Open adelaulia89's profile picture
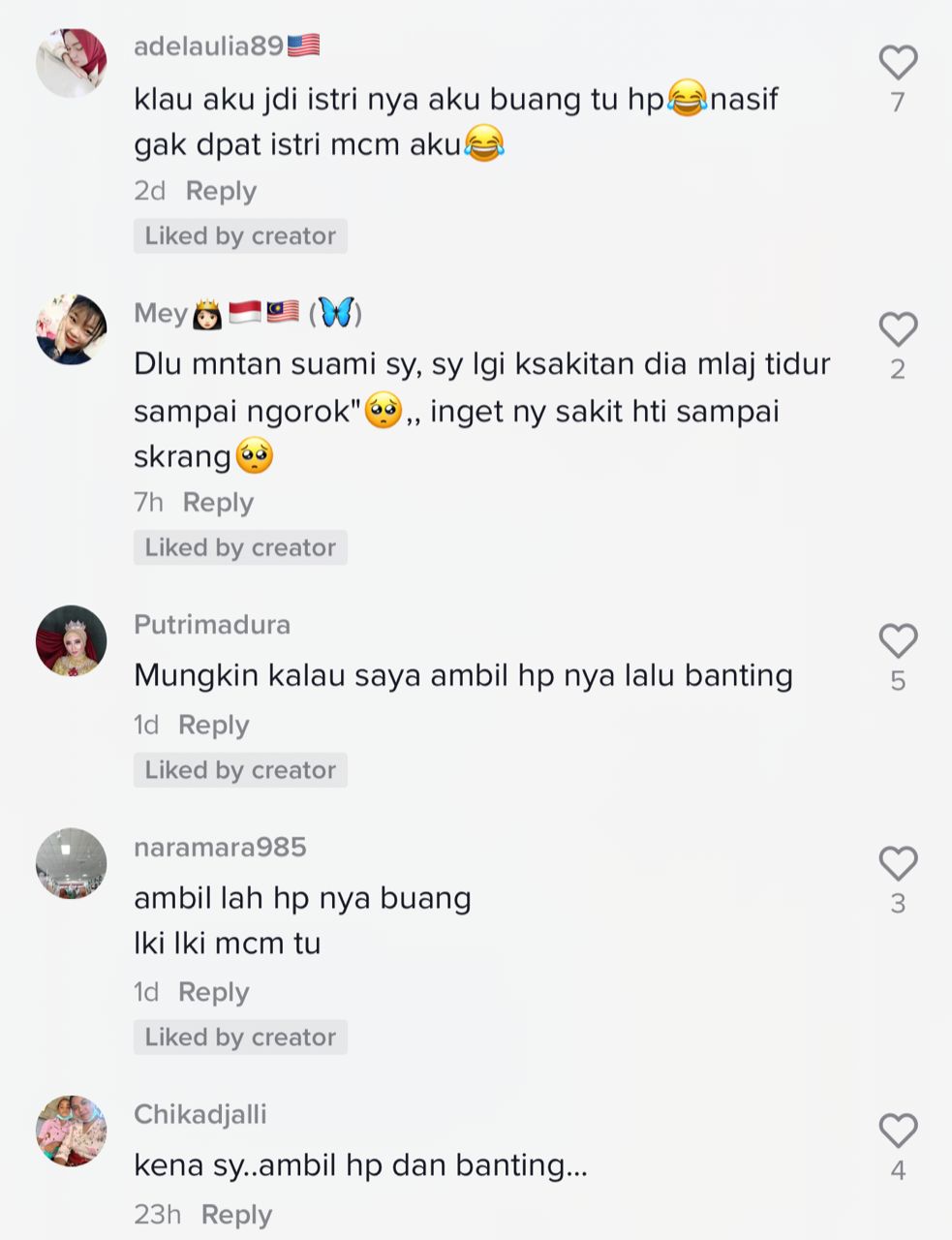Image resolution: width=952 pixels, height=1240 pixels. point(71,63)
